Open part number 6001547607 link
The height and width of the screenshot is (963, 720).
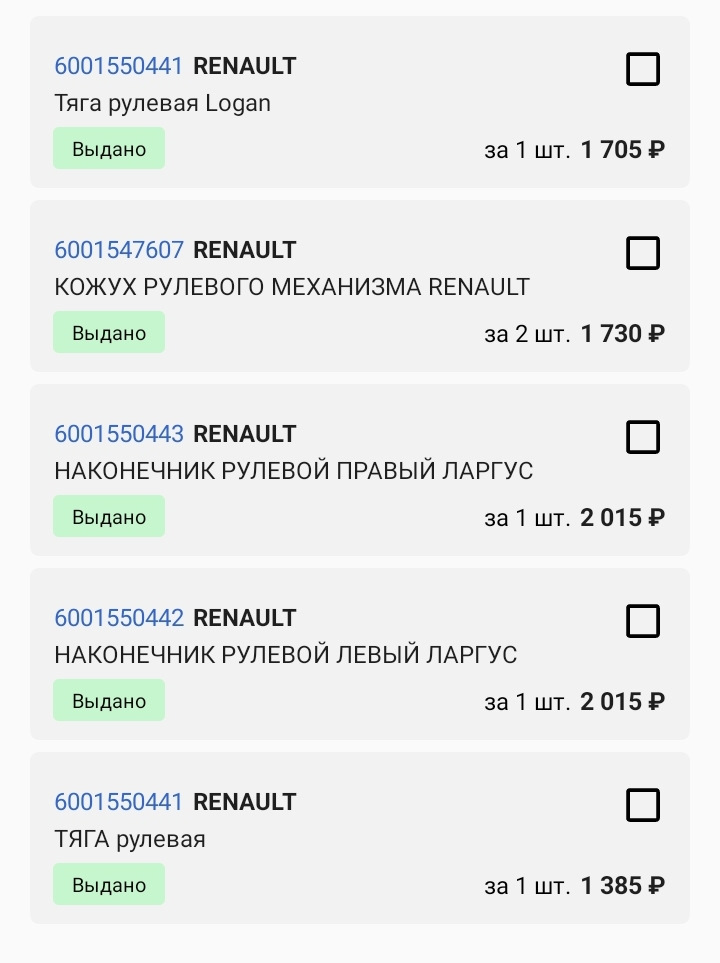[119, 250]
